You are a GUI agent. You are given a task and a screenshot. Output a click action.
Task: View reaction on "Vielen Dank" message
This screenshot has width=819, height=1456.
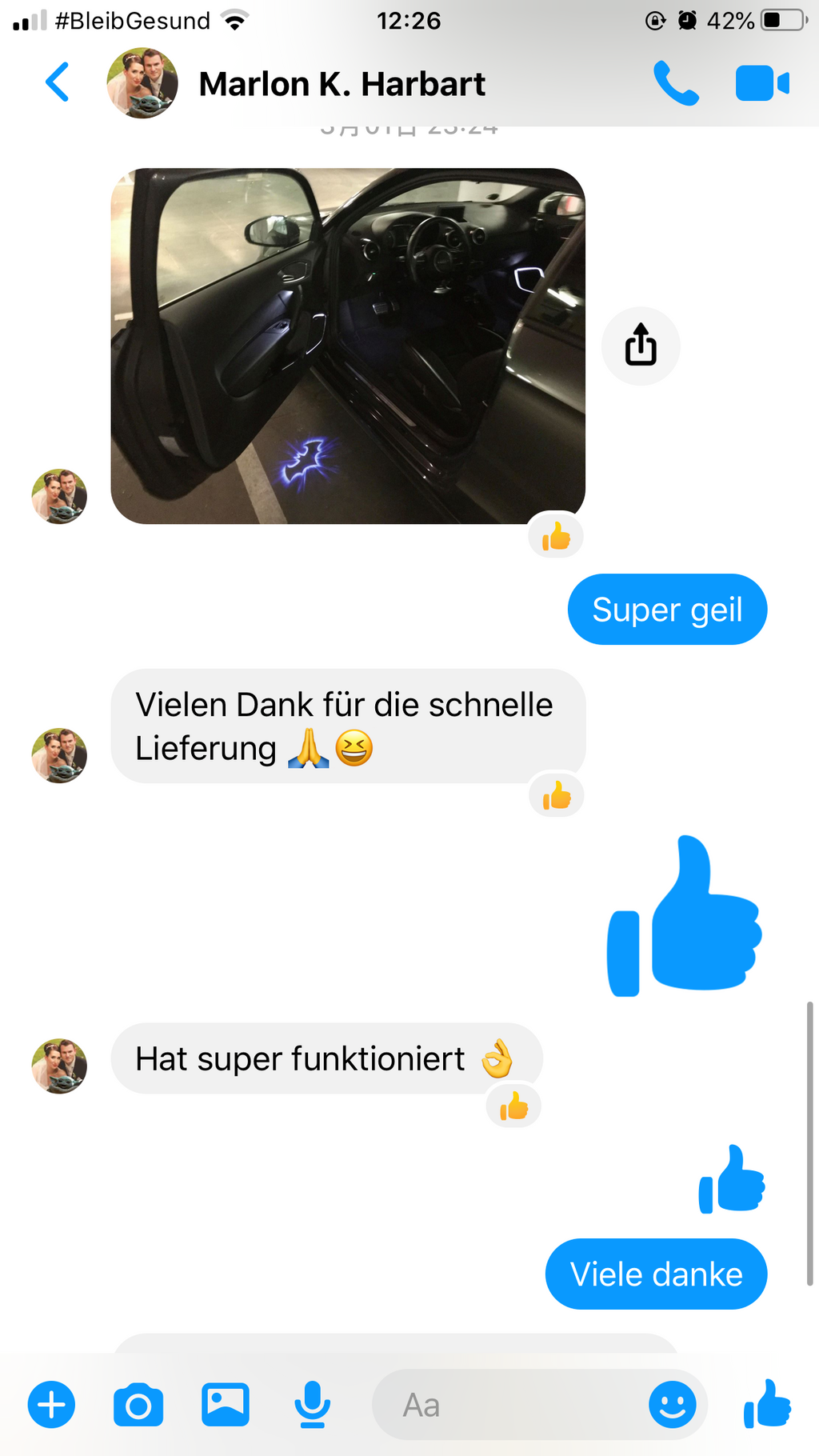(x=557, y=796)
